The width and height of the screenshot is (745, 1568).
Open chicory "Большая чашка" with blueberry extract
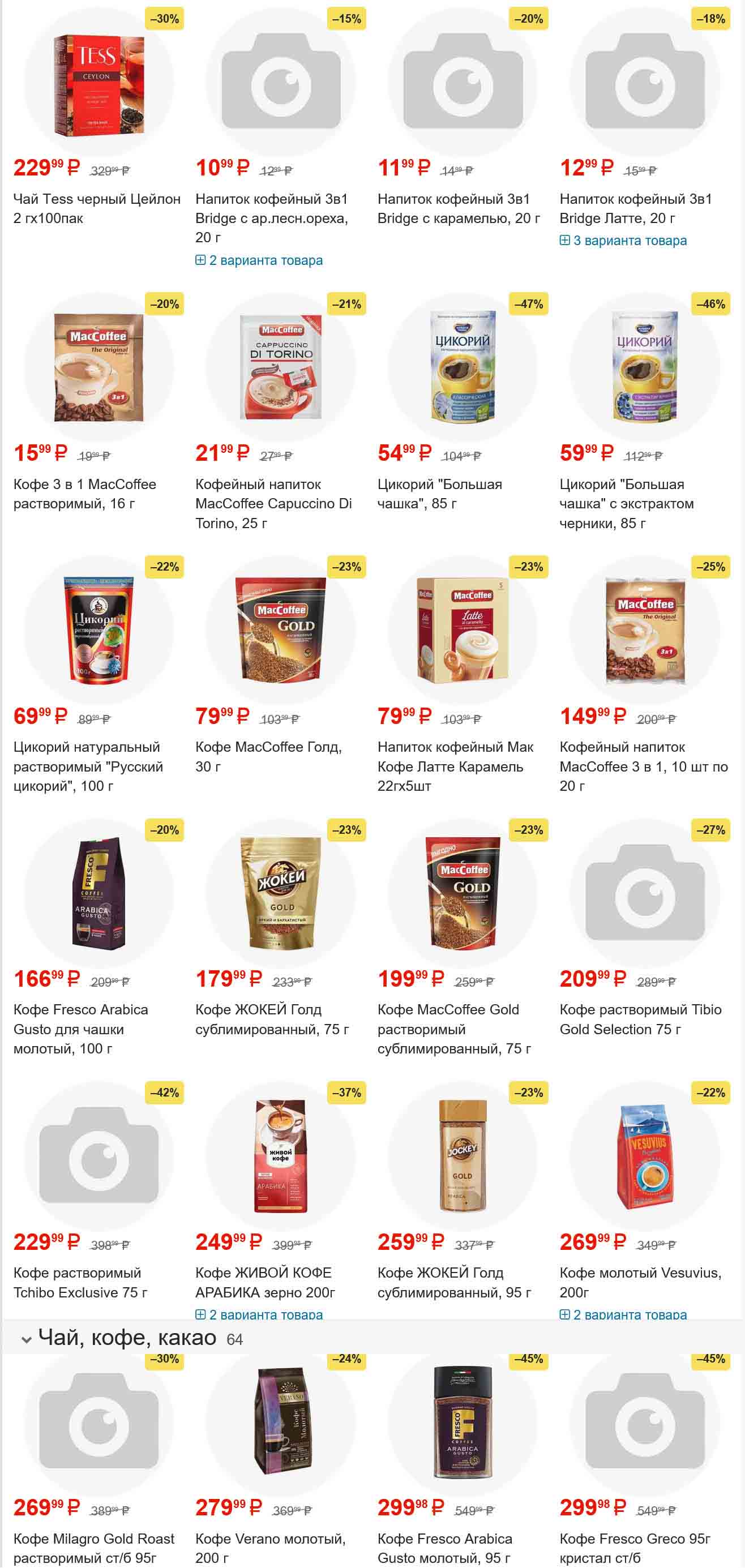(626, 503)
